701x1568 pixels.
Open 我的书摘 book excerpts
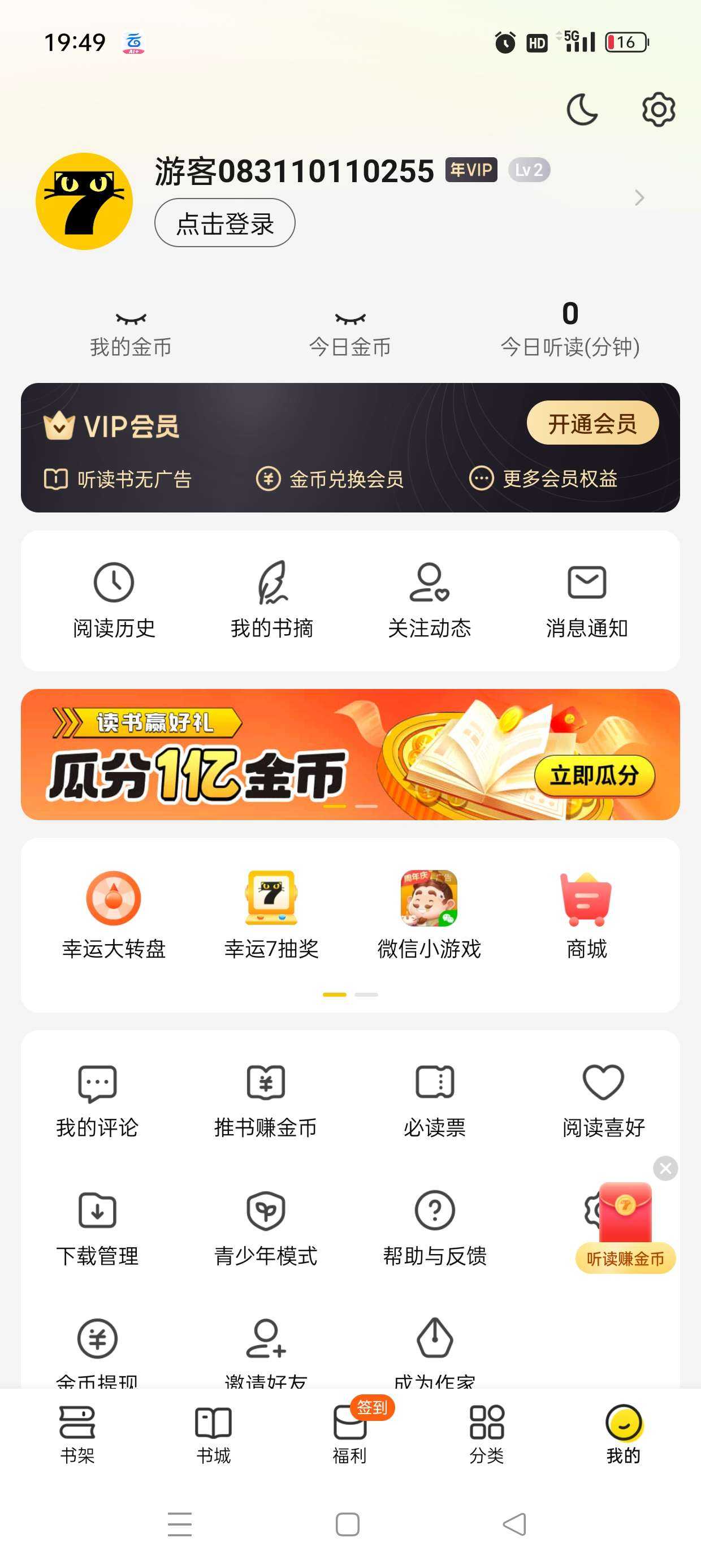271,601
